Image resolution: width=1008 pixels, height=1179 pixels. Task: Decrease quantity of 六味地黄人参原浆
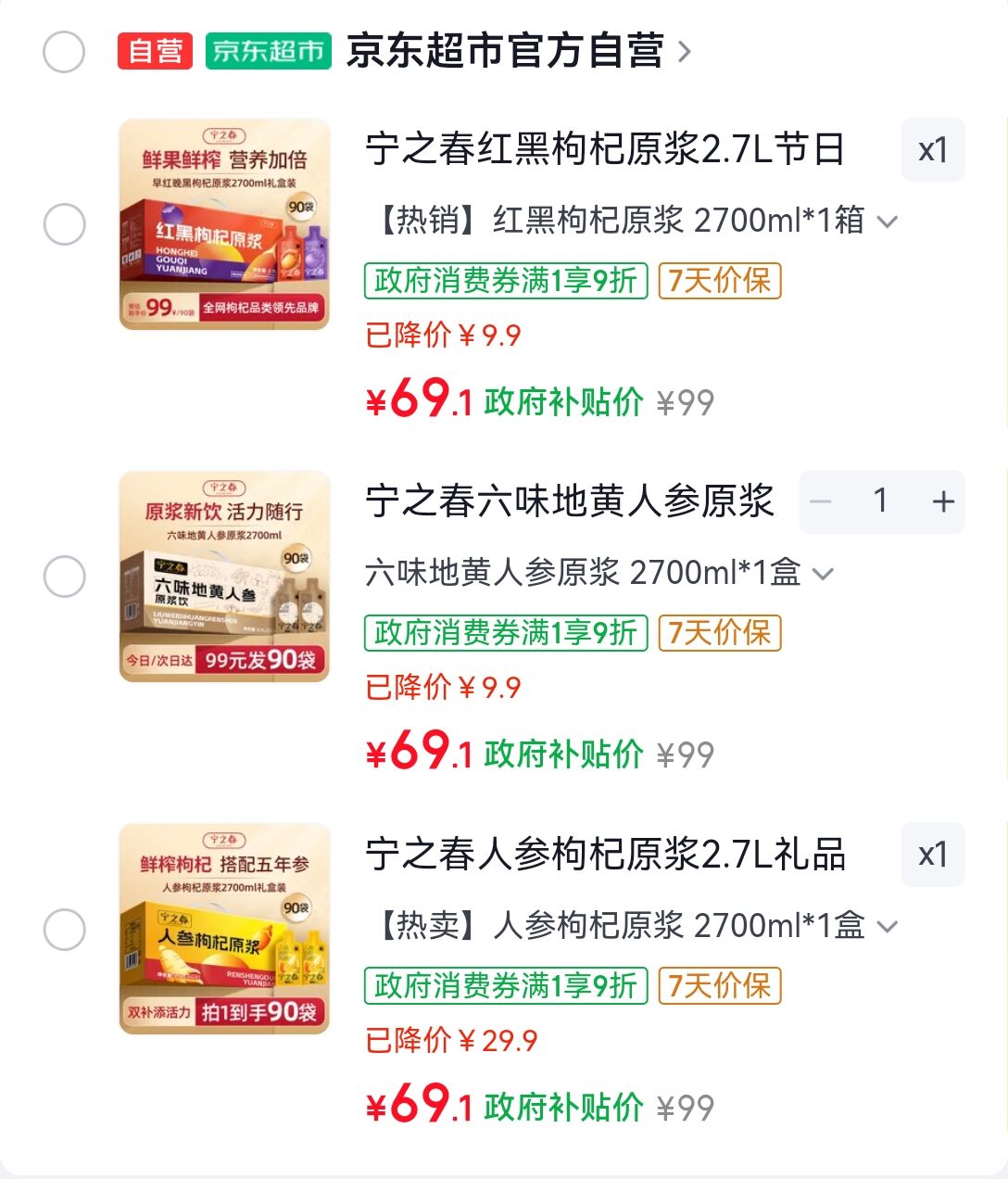(x=821, y=502)
